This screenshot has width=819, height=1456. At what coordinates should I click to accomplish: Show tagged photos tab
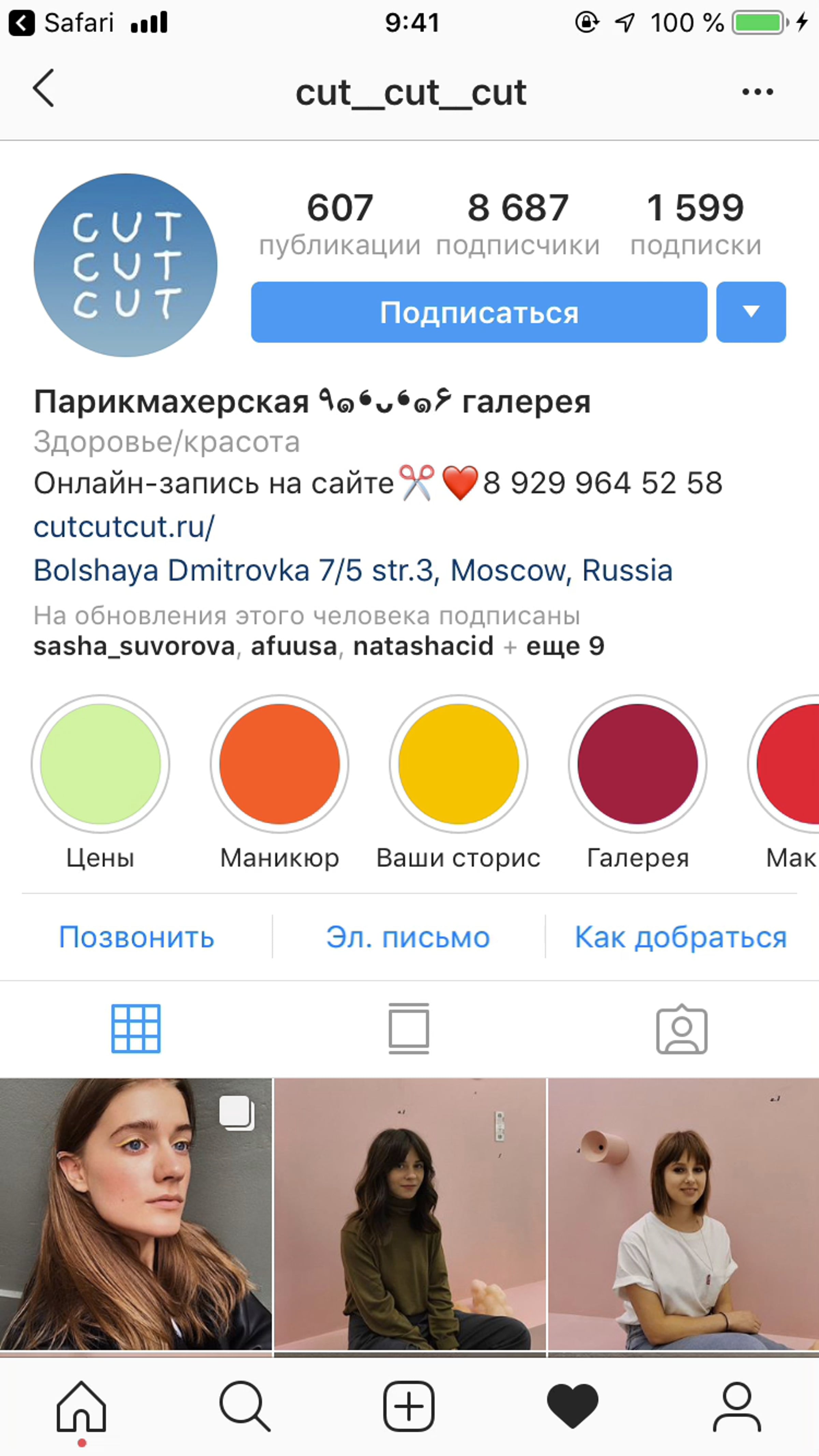coord(681,1029)
